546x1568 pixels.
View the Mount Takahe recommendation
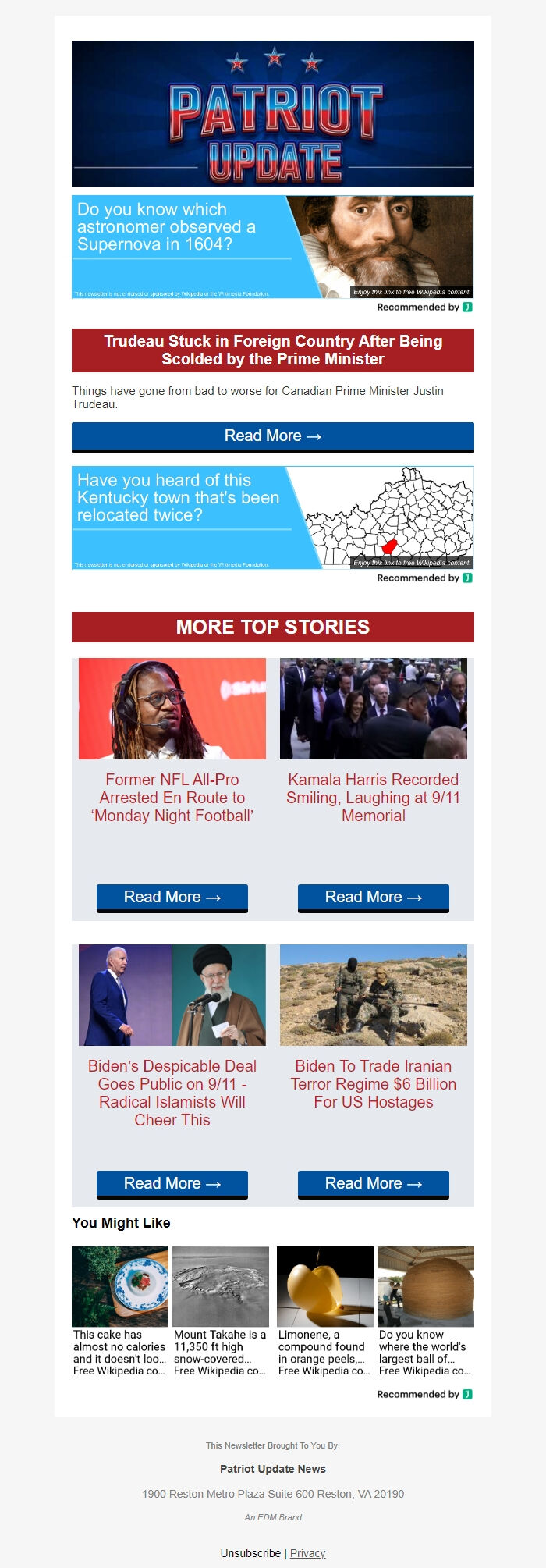(220, 1311)
